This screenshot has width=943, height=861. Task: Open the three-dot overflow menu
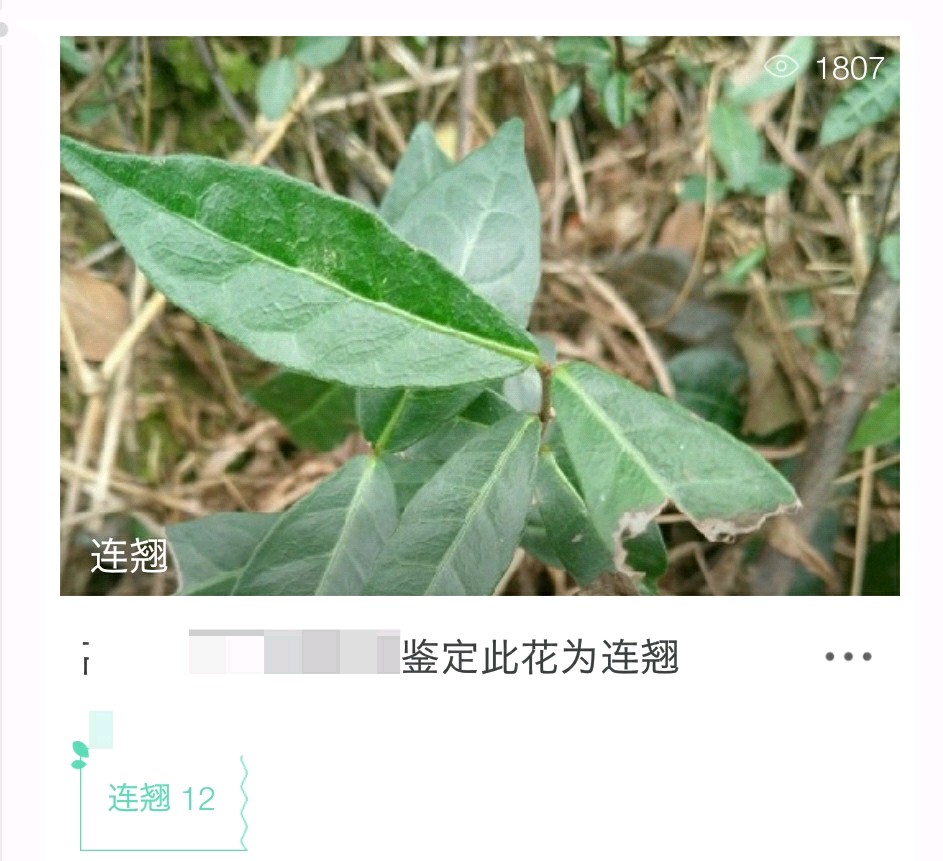click(x=847, y=657)
